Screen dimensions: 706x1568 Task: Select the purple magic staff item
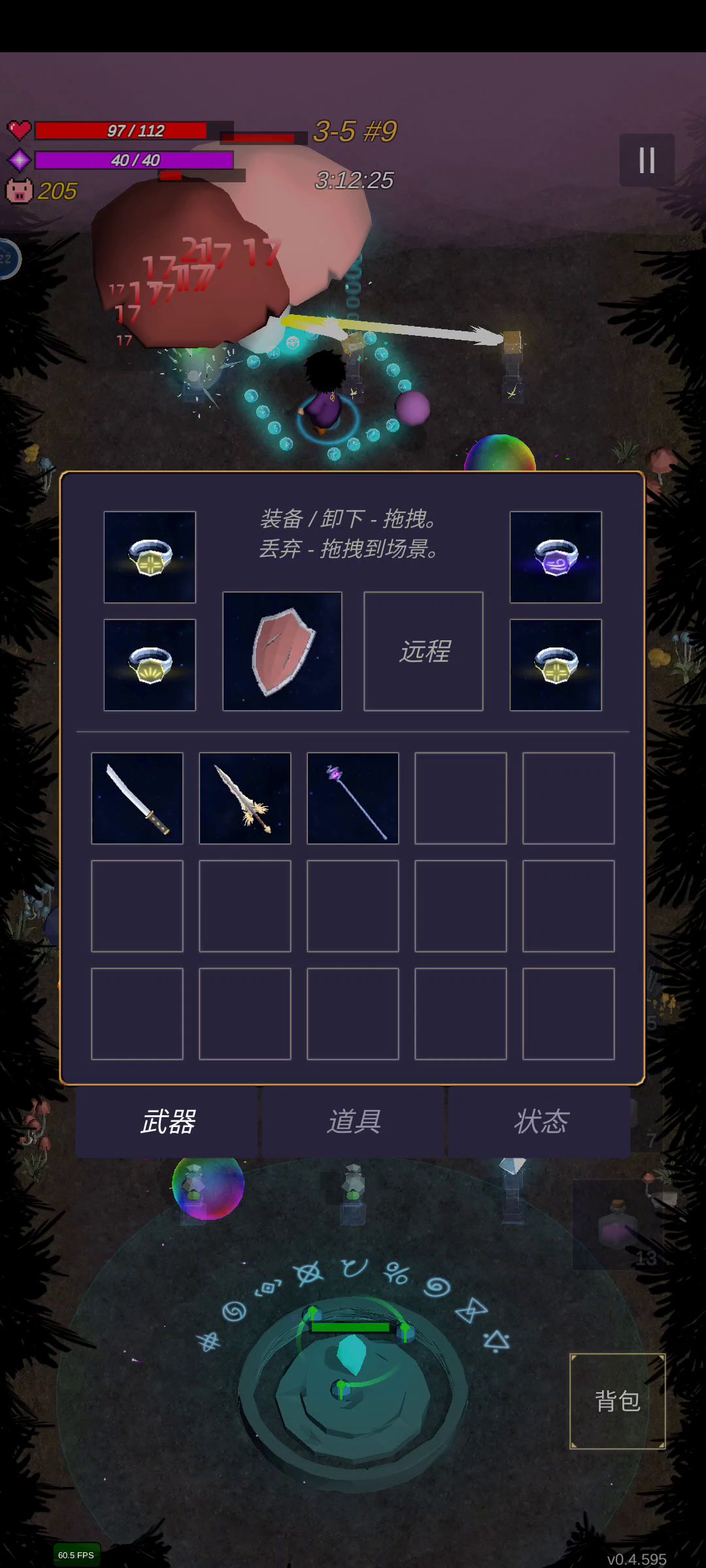click(353, 798)
